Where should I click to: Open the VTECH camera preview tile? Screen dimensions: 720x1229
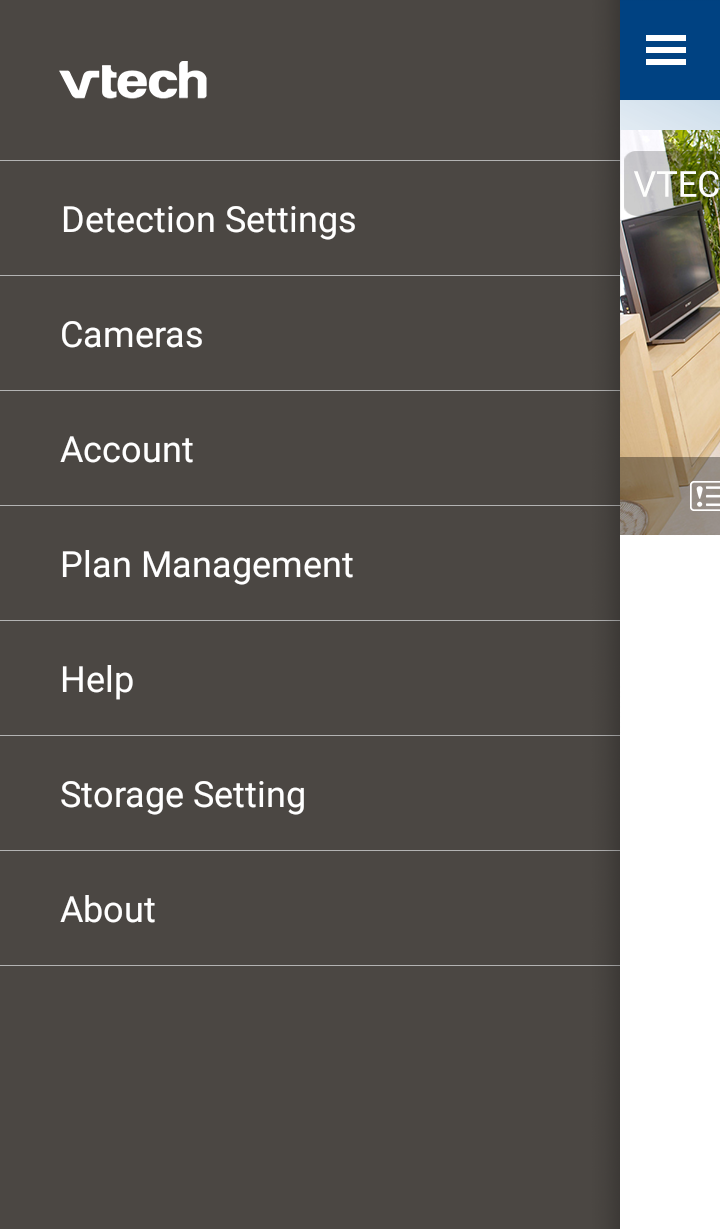tap(670, 300)
